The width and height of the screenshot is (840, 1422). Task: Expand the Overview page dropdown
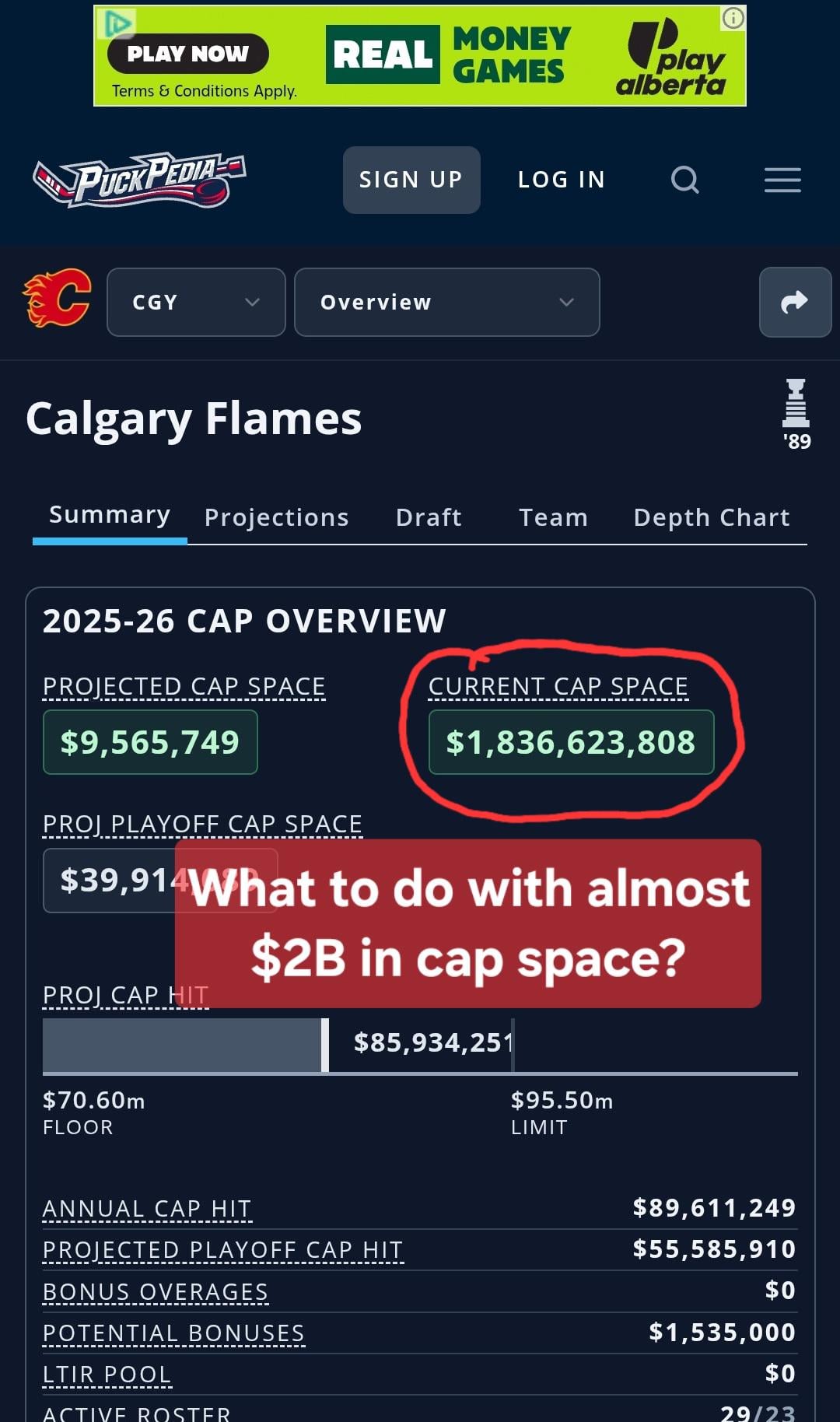coord(446,302)
